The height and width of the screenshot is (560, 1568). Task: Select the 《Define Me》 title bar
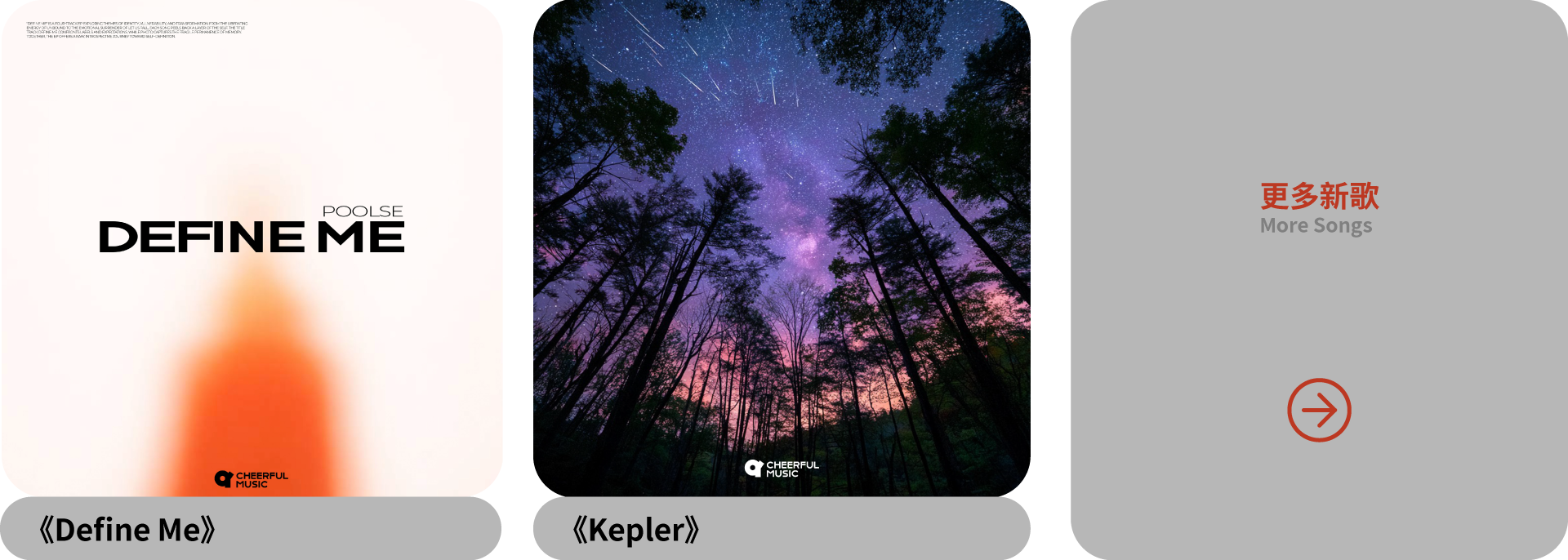click(250, 530)
